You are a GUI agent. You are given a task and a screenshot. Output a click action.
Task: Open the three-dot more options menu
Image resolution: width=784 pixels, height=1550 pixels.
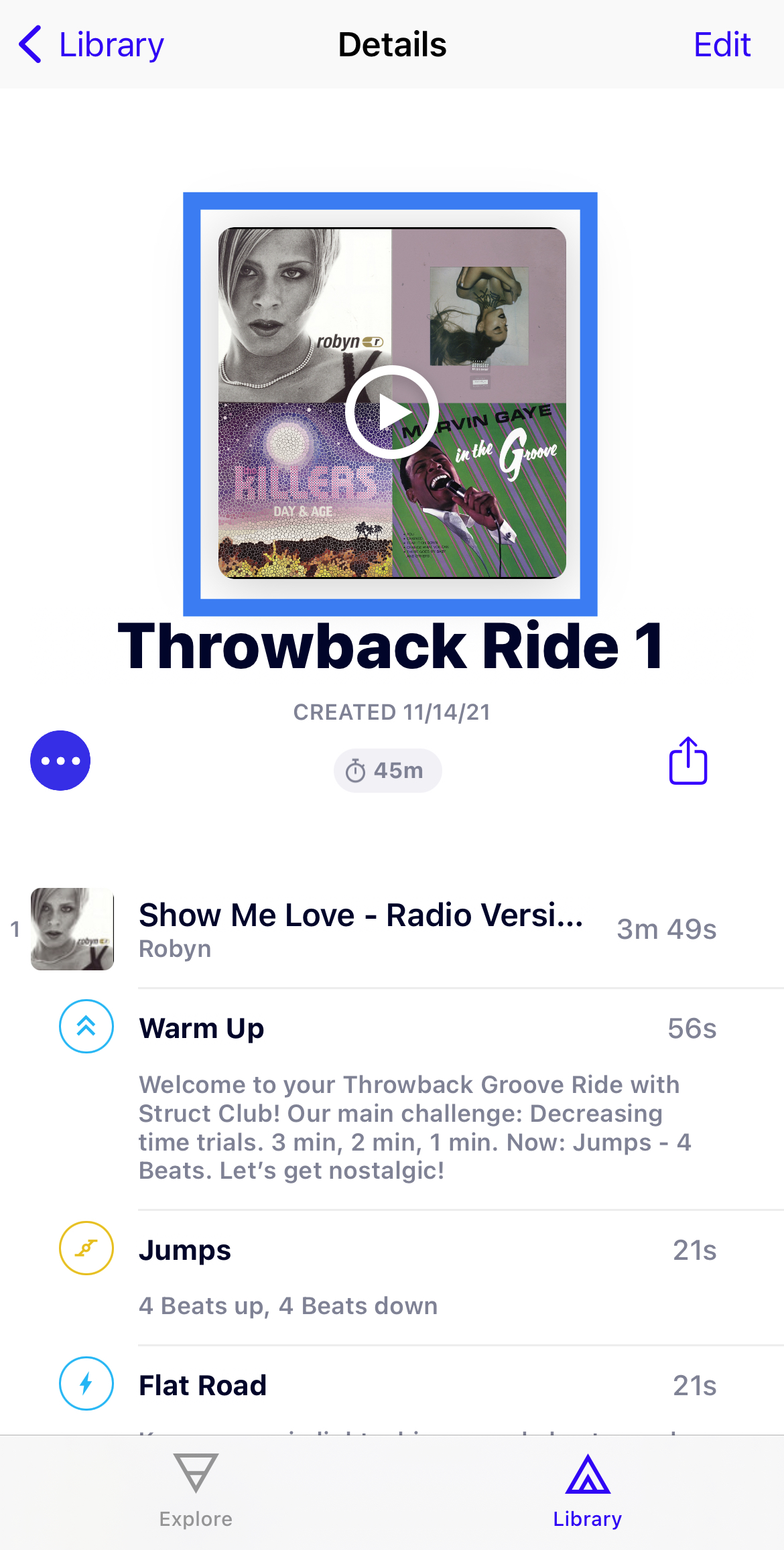point(60,761)
